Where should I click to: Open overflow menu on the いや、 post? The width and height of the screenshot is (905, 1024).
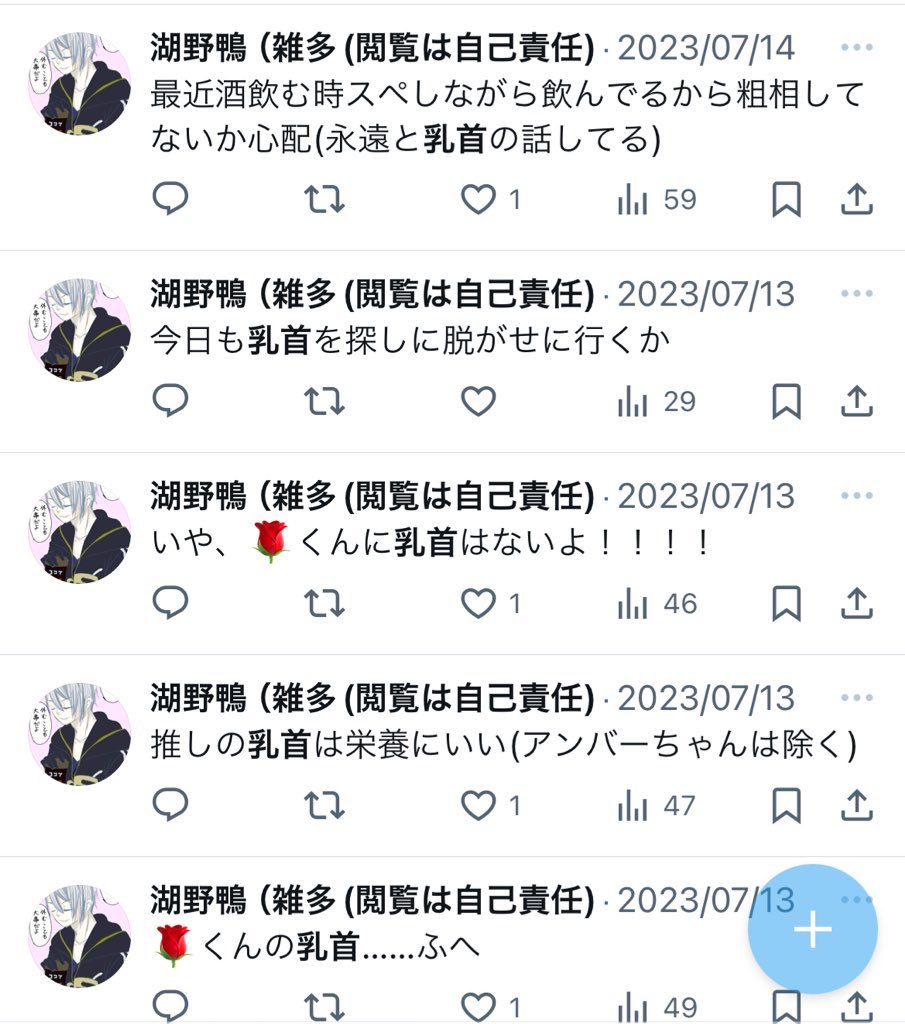click(x=857, y=496)
